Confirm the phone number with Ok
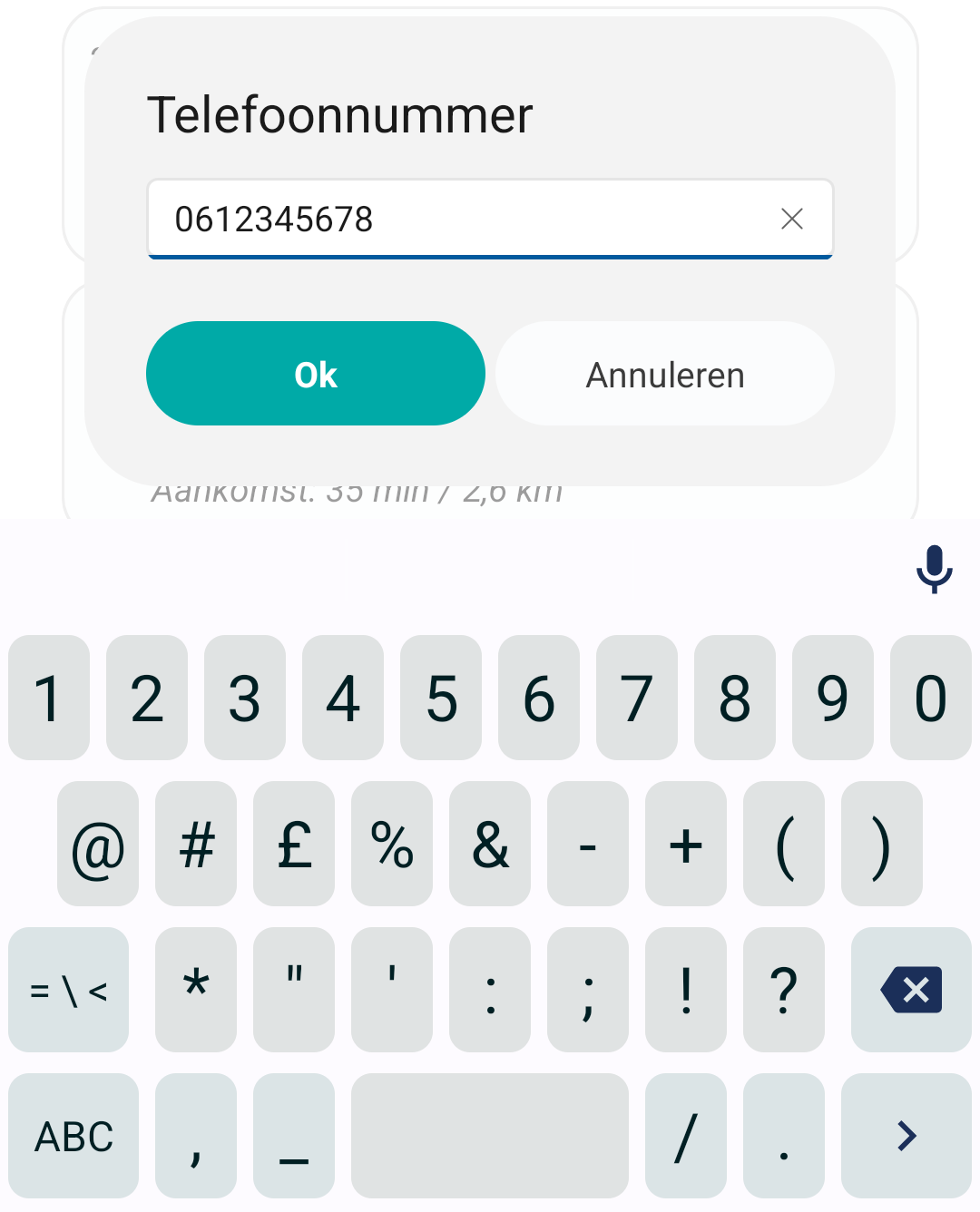This screenshot has width=980, height=1212. 315,374
